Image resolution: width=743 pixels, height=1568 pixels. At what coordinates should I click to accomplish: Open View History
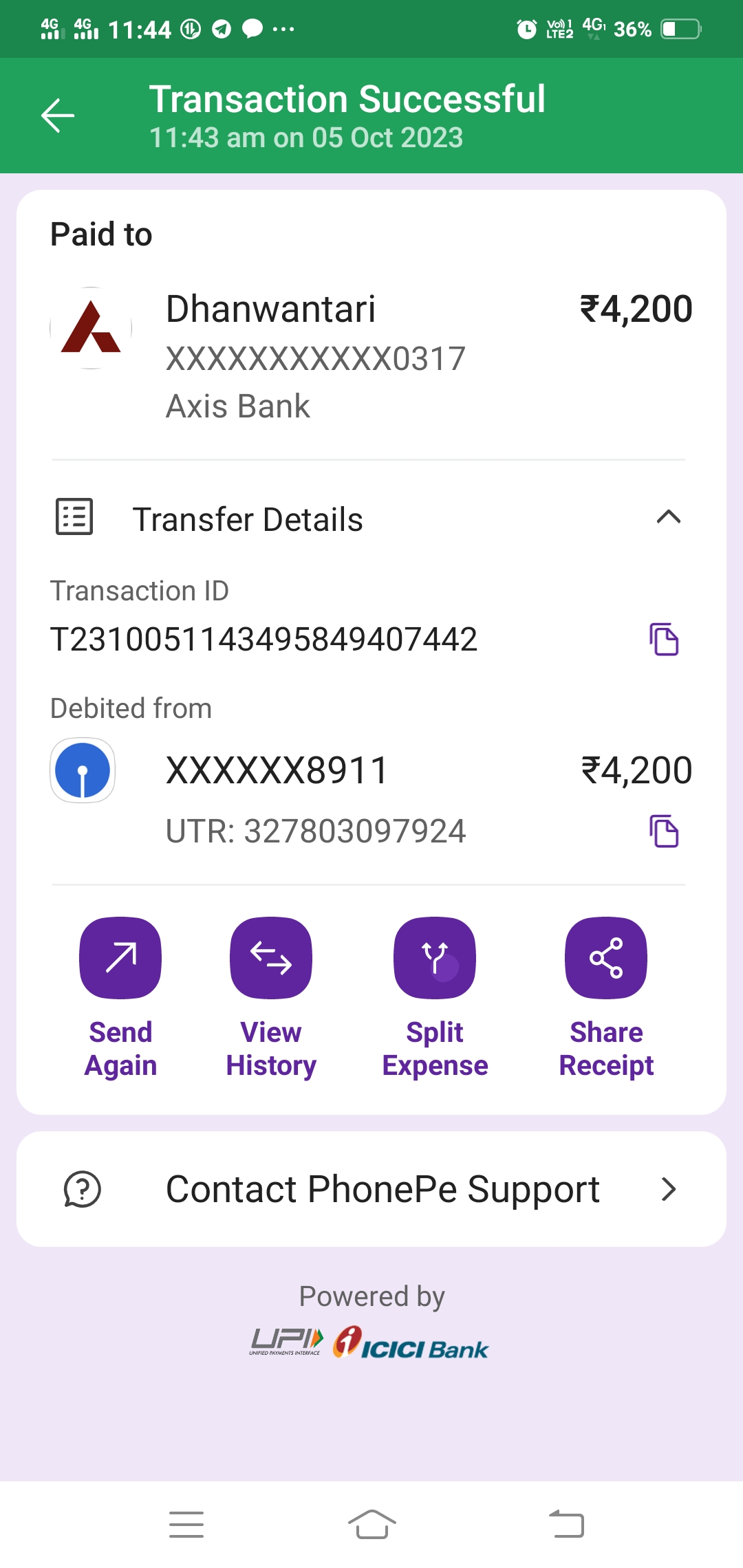point(271,997)
